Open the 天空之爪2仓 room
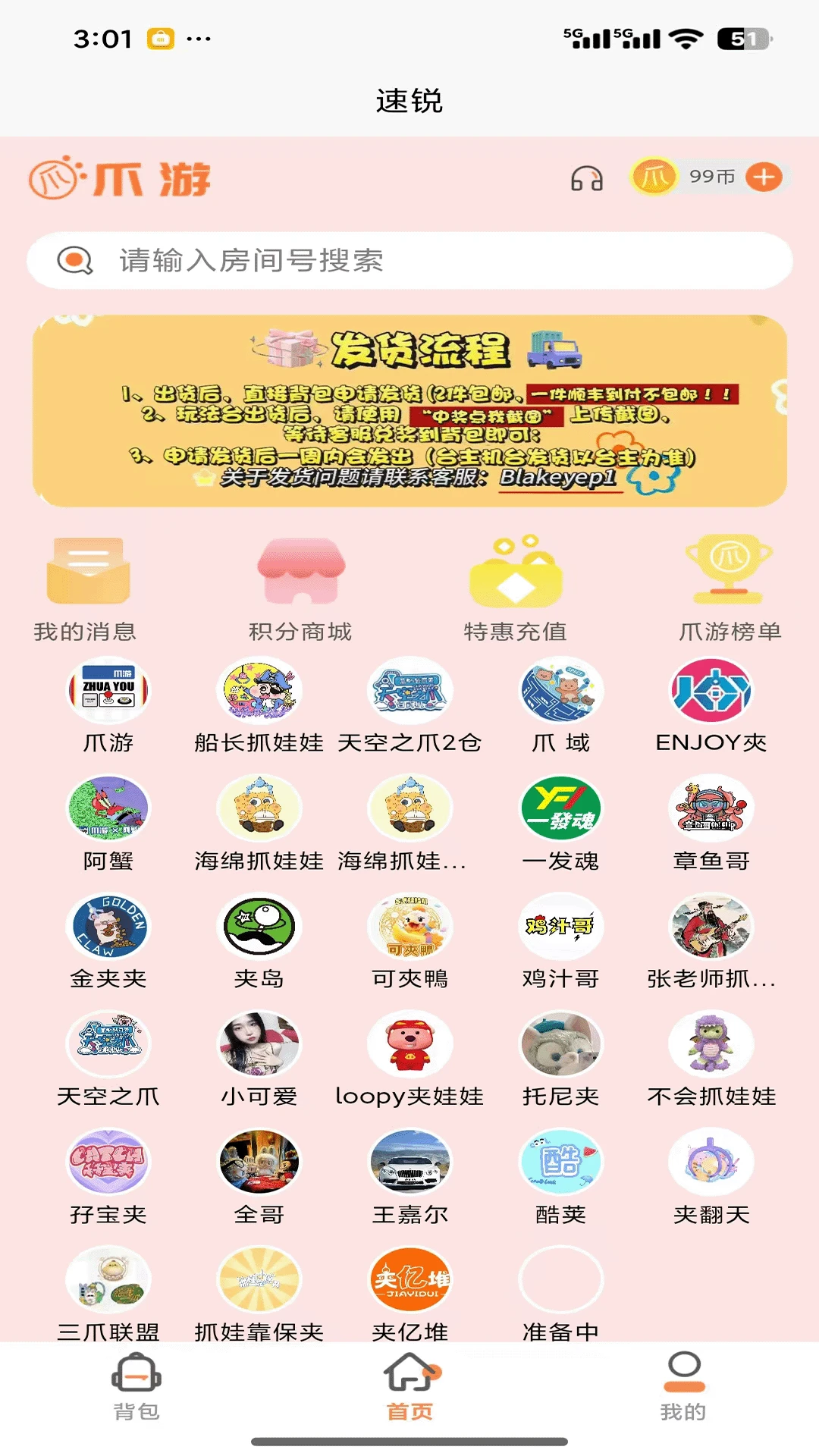The height and width of the screenshot is (1456, 819). pyautogui.click(x=410, y=704)
